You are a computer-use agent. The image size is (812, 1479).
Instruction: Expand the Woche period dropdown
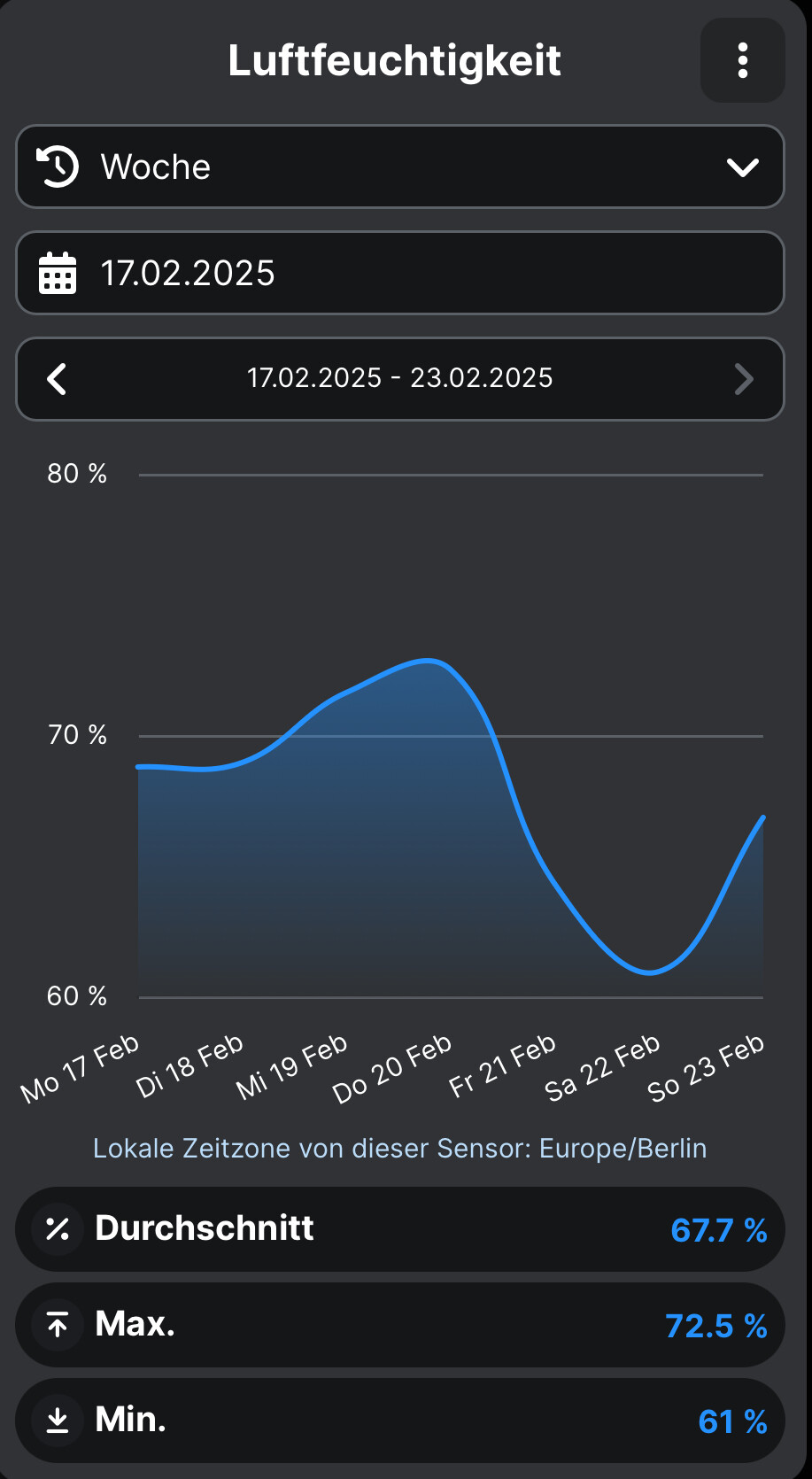click(x=400, y=166)
